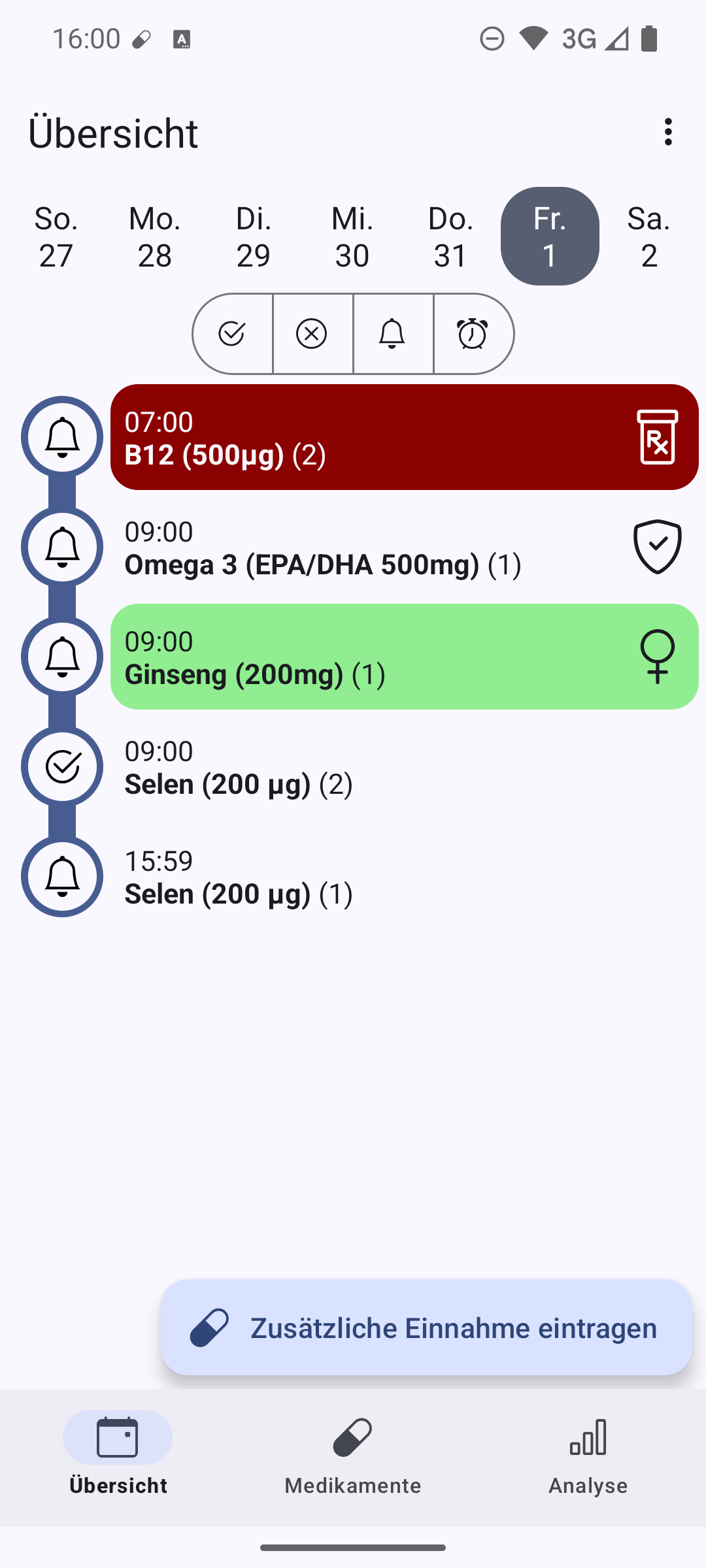Open the overflow menu in the app bar

pos(667,132)
